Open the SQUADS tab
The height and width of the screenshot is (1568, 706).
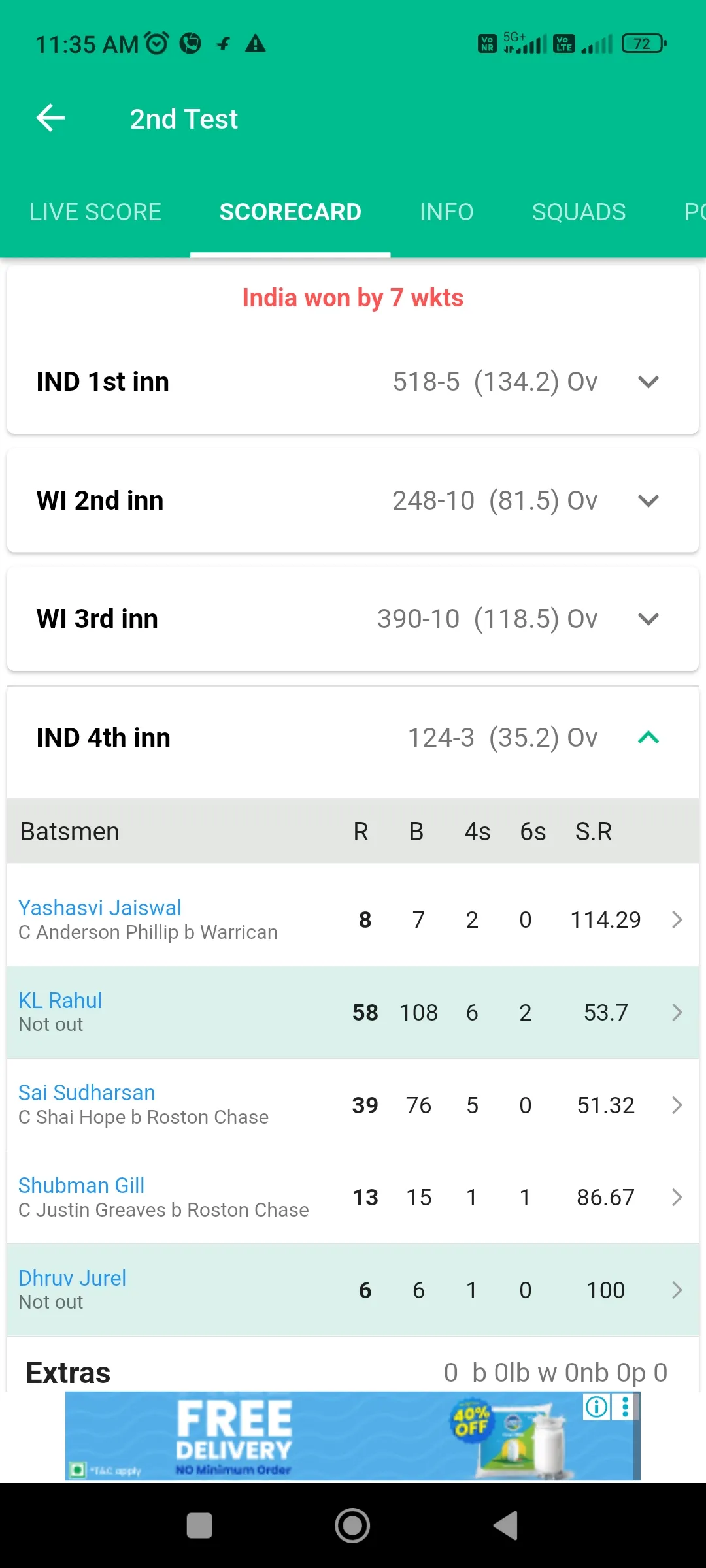(579, 212)
